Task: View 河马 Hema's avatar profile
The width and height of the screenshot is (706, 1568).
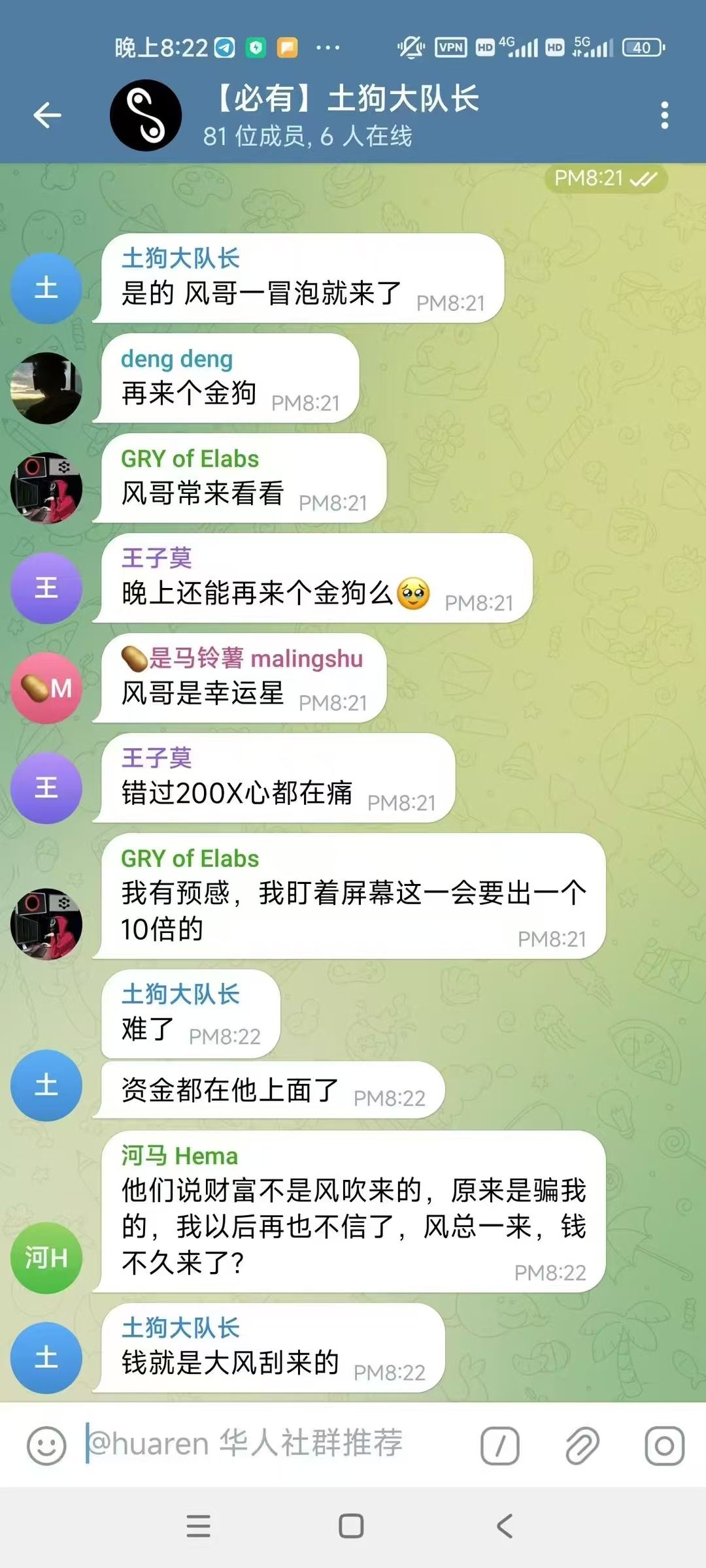Action: [46, 1258]
